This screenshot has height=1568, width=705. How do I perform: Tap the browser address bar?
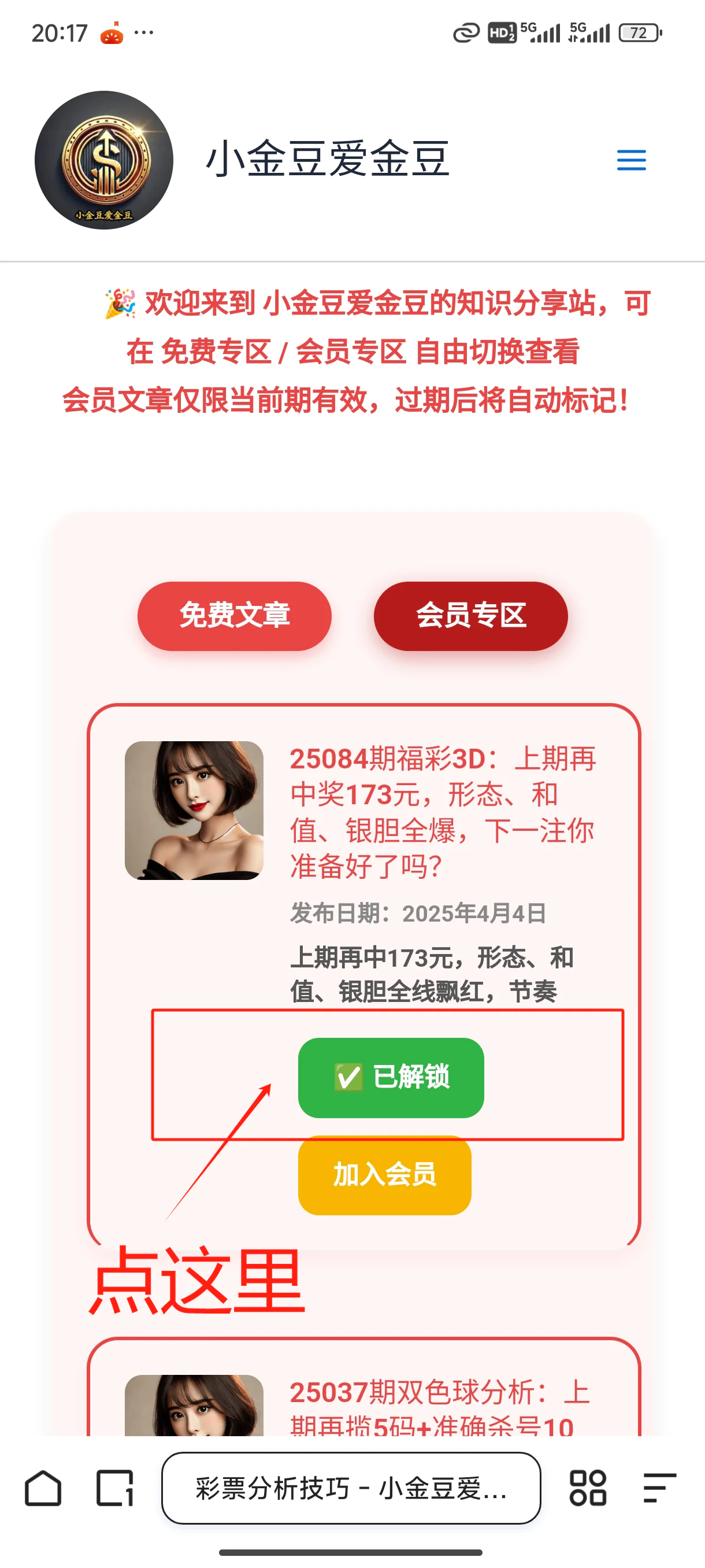(x=351, y=1488)
